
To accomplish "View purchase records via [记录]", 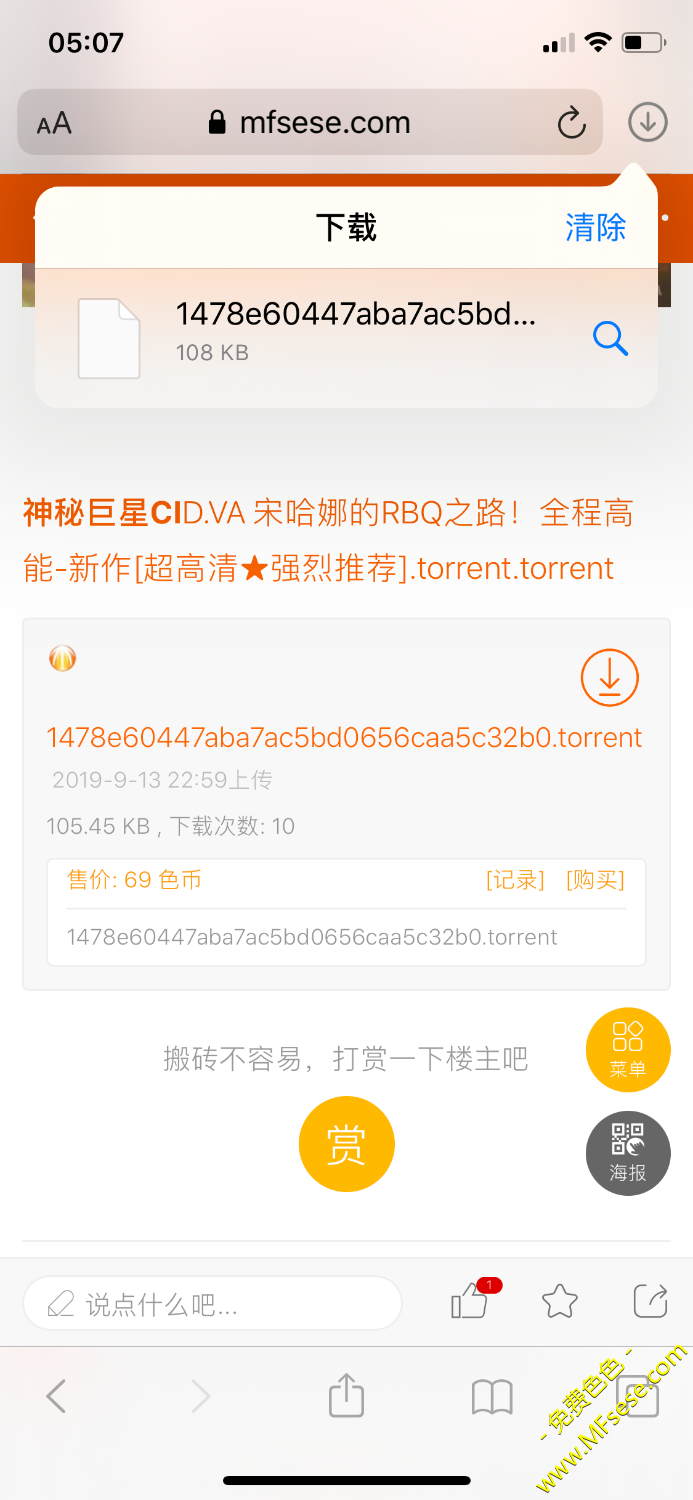I will coord(515,880).
